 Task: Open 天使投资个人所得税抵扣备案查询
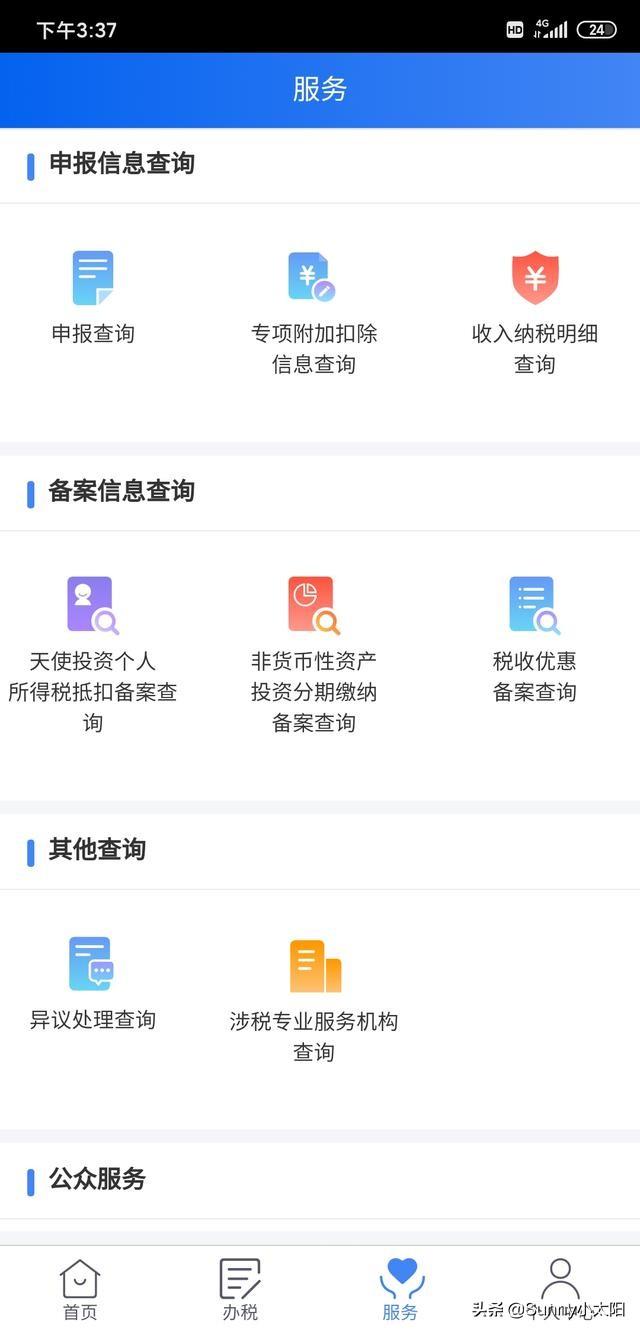tap(93, 655)
